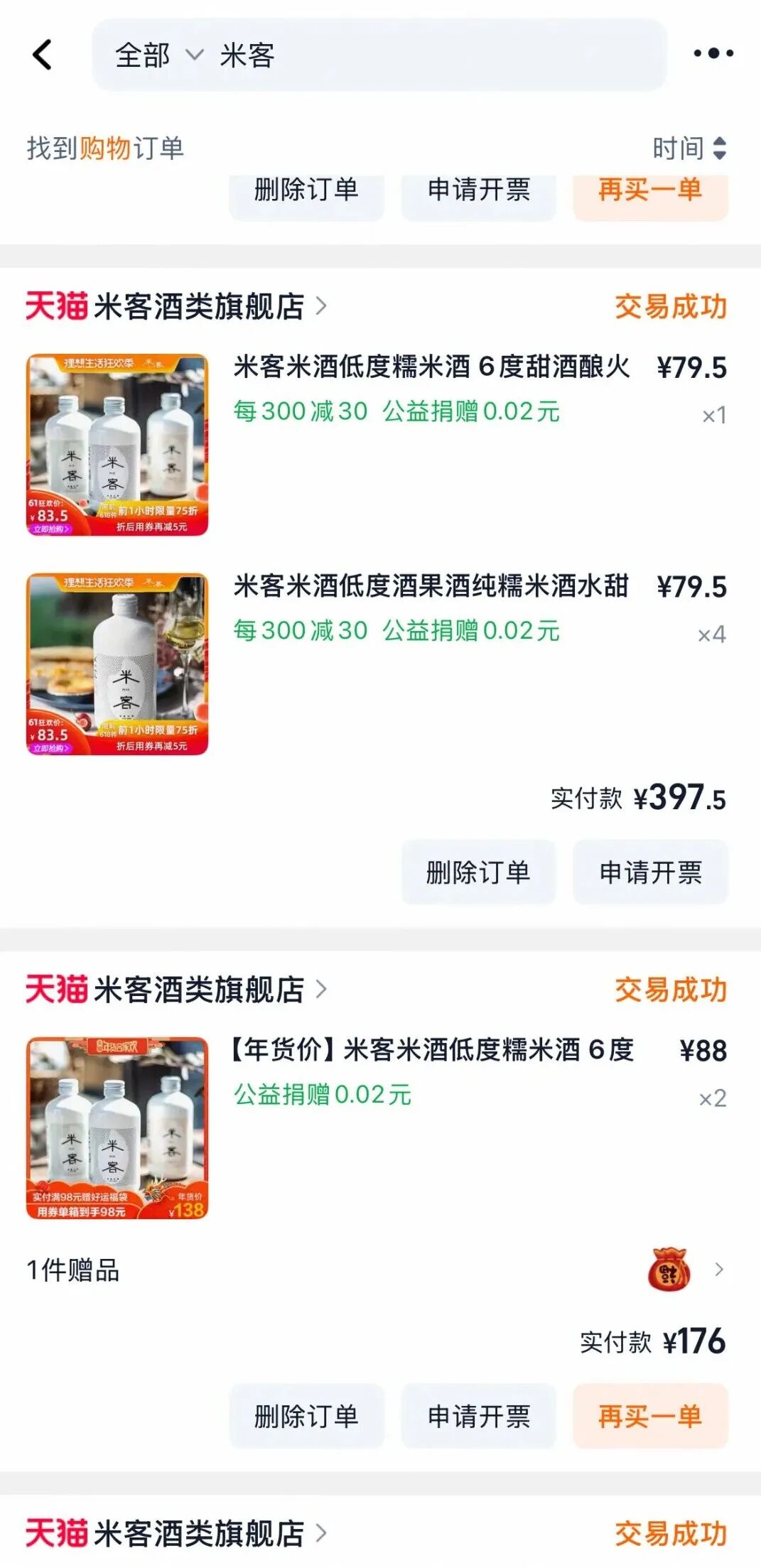
Task: Open the three-dot overflow menu
Action: coord(713,53)
